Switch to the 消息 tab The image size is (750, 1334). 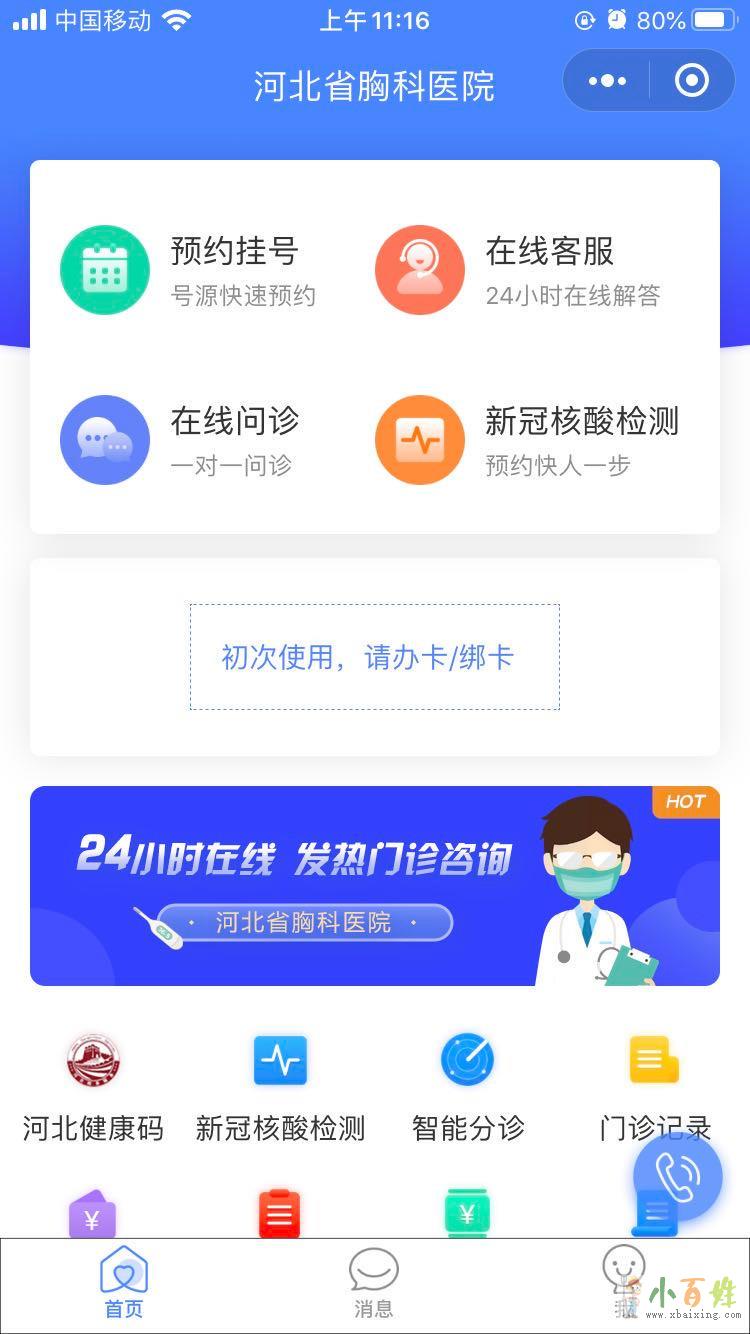pos(374,1284)
